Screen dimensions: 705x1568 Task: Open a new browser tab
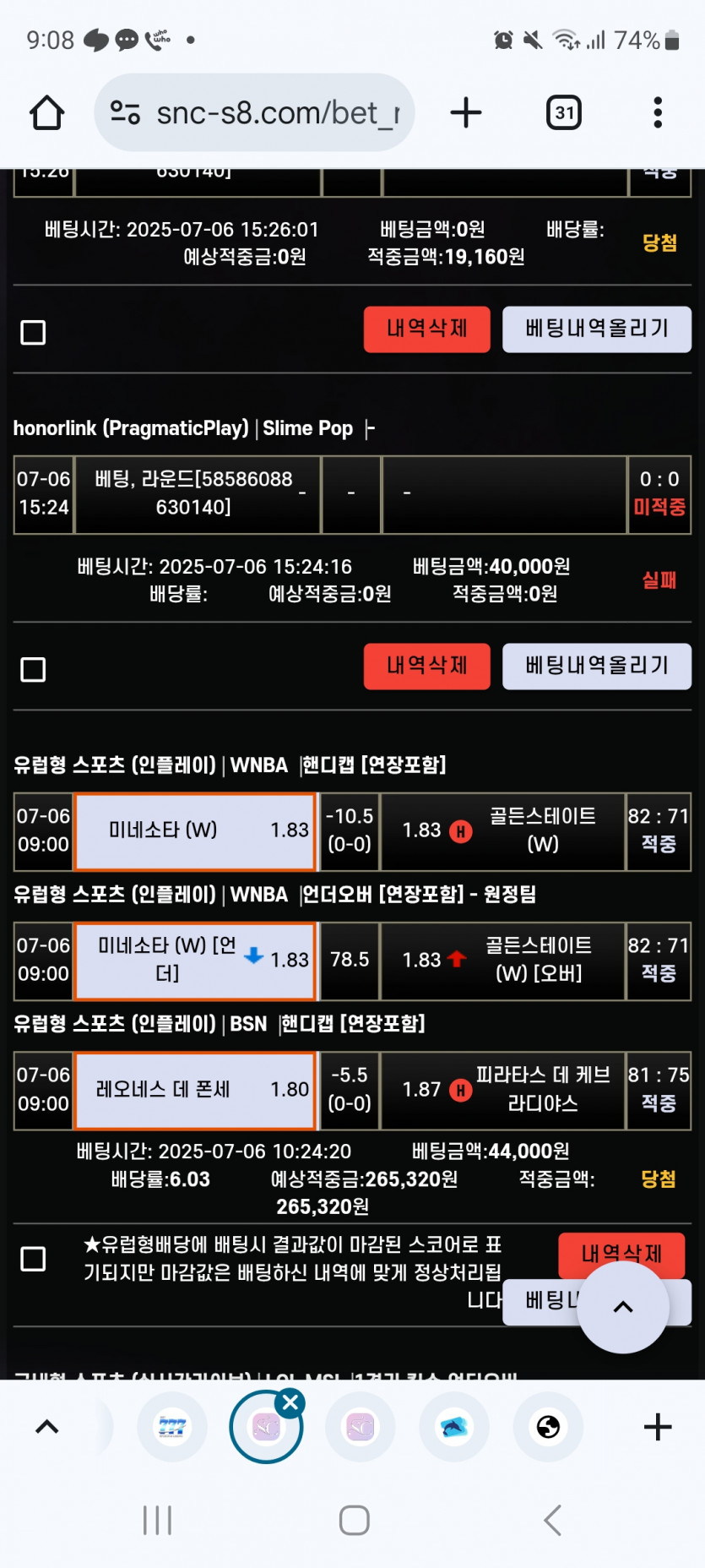pos(465,112)
